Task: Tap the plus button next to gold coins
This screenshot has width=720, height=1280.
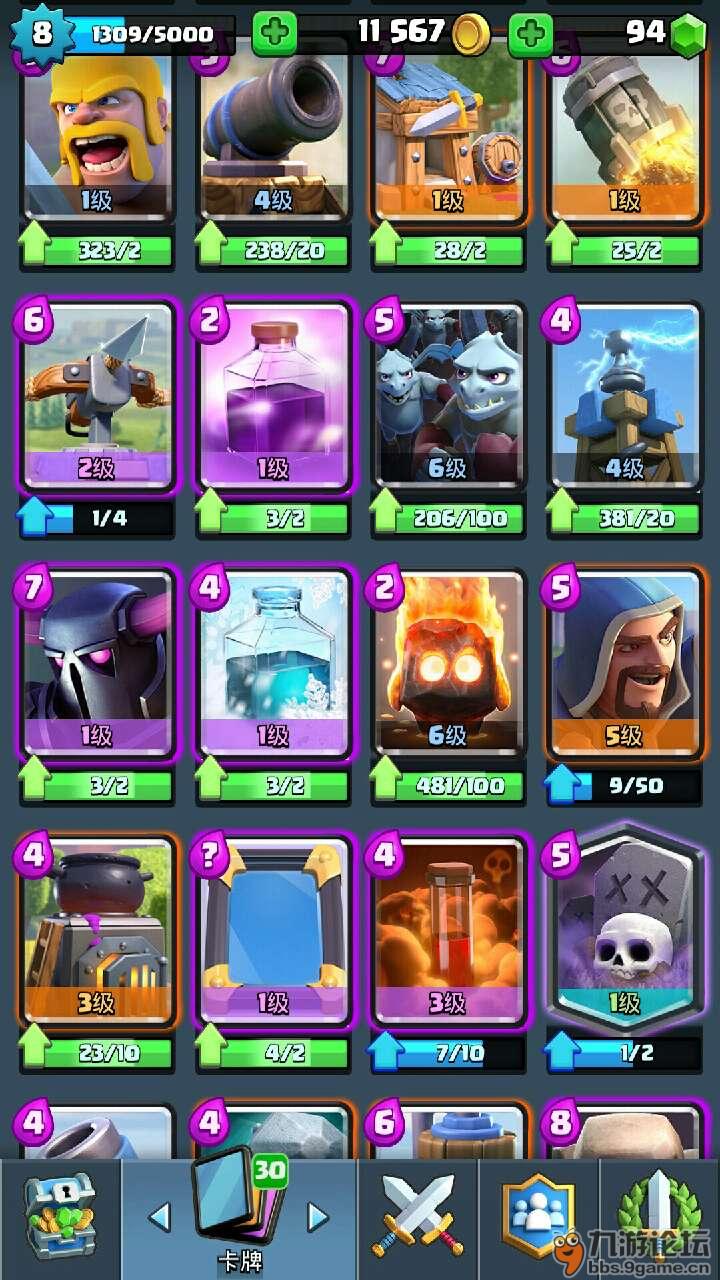Action: (275, 35)
